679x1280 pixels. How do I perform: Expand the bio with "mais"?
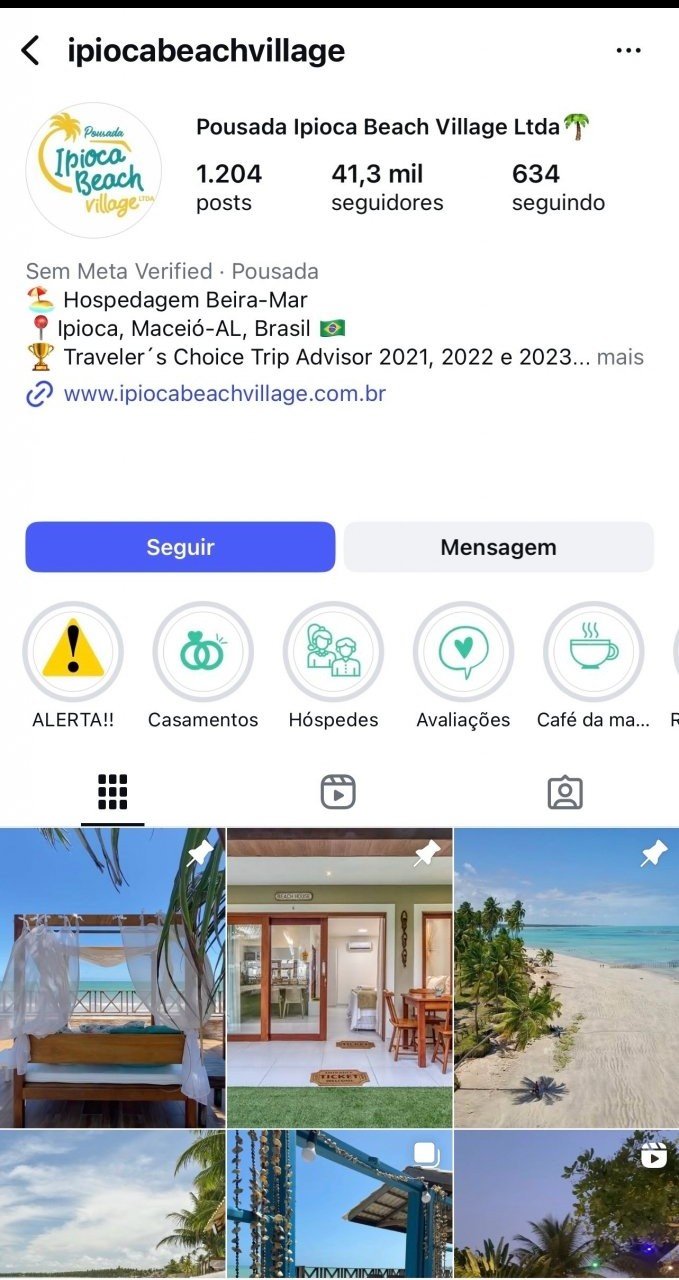620,357
